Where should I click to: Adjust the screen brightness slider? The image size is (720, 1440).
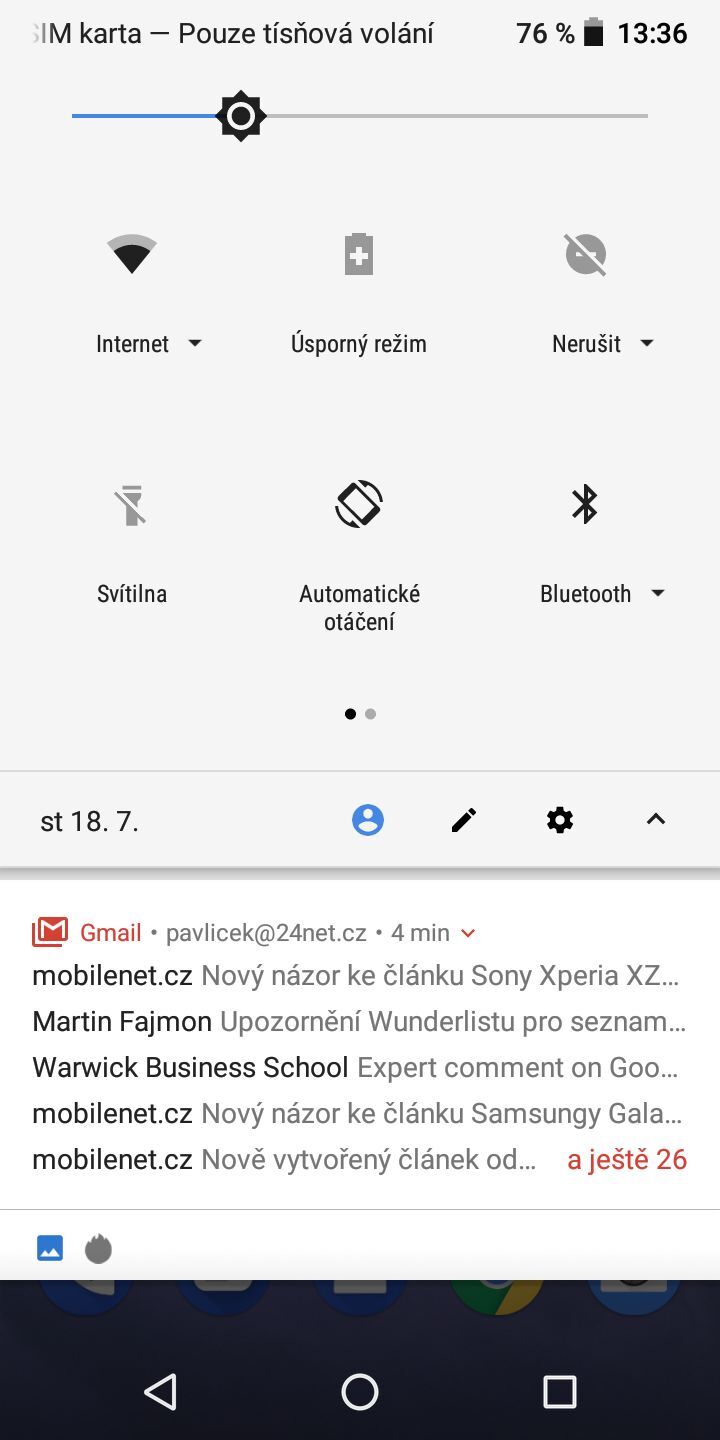240,115
